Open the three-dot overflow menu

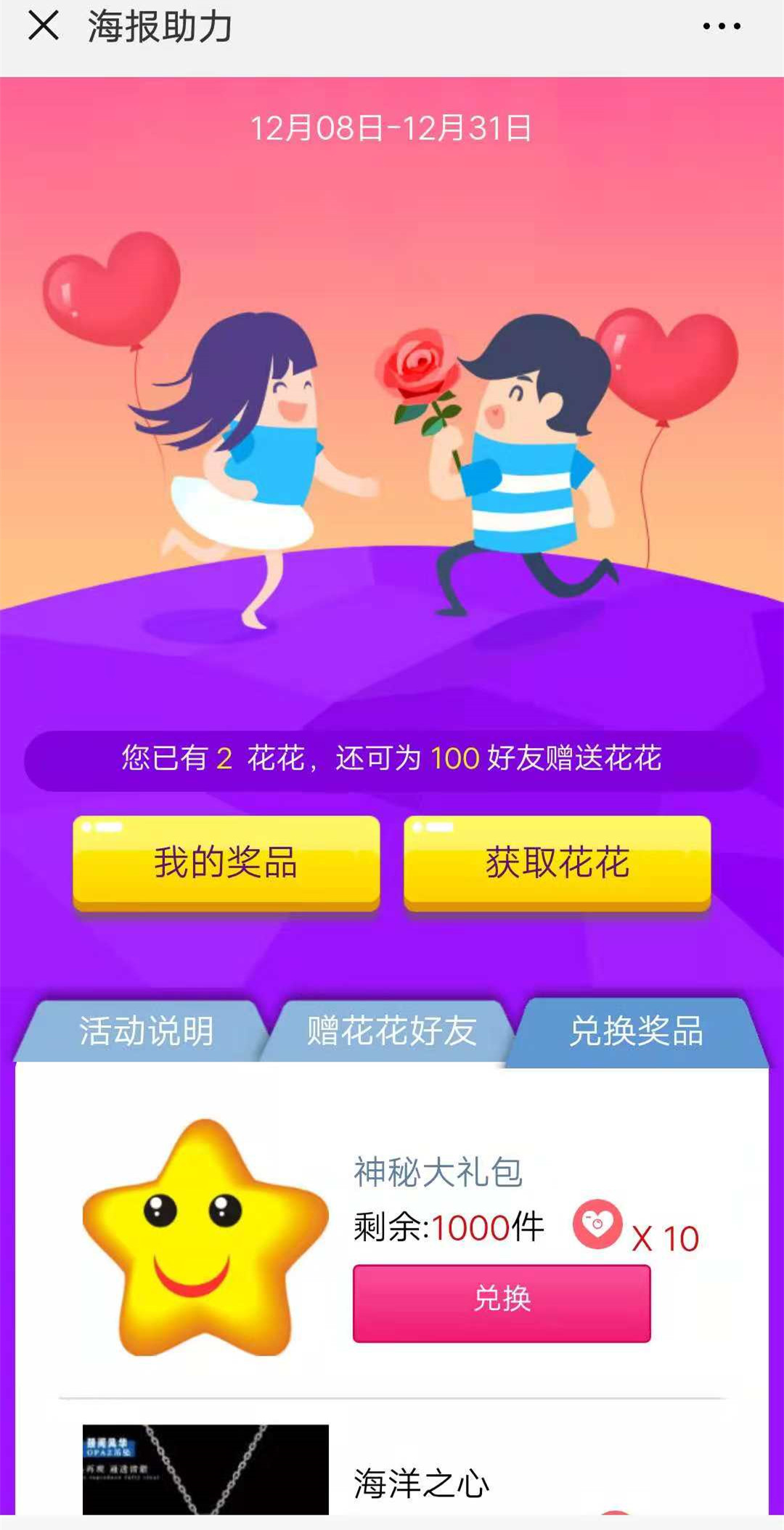tap(722, 27)
